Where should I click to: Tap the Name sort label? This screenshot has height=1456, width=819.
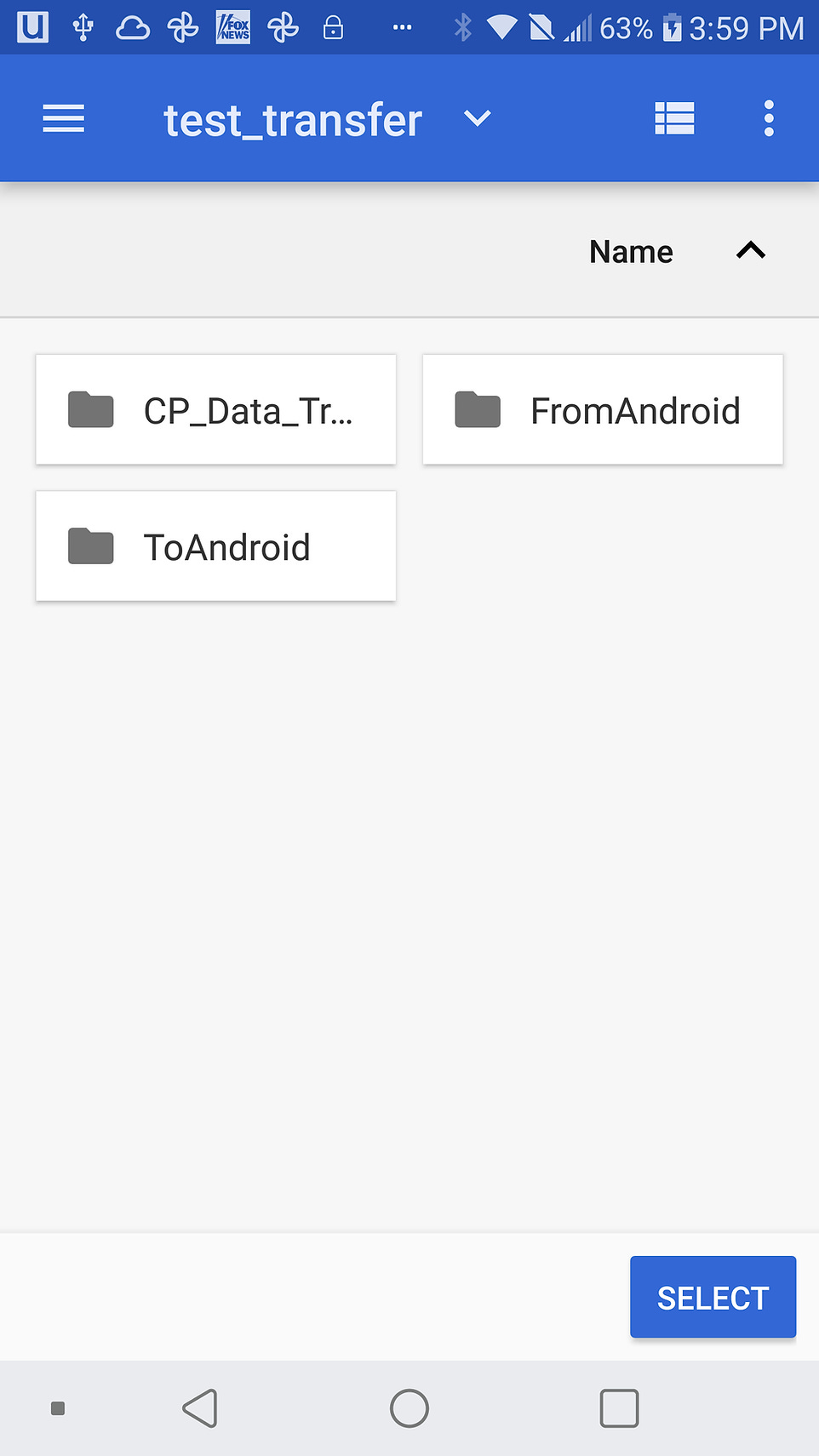pos(631,252)
